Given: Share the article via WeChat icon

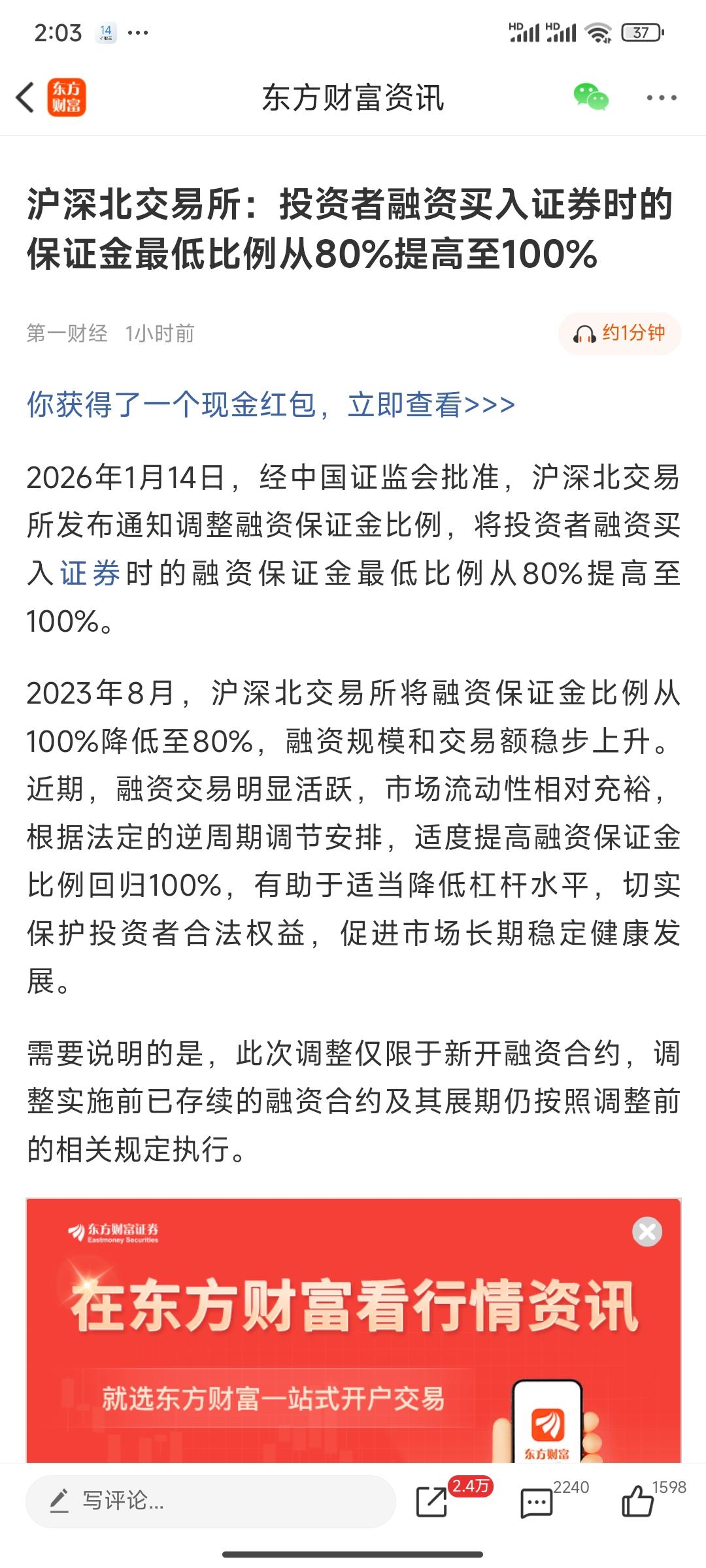Looking at the screenshot, I should tap(592, 97).
